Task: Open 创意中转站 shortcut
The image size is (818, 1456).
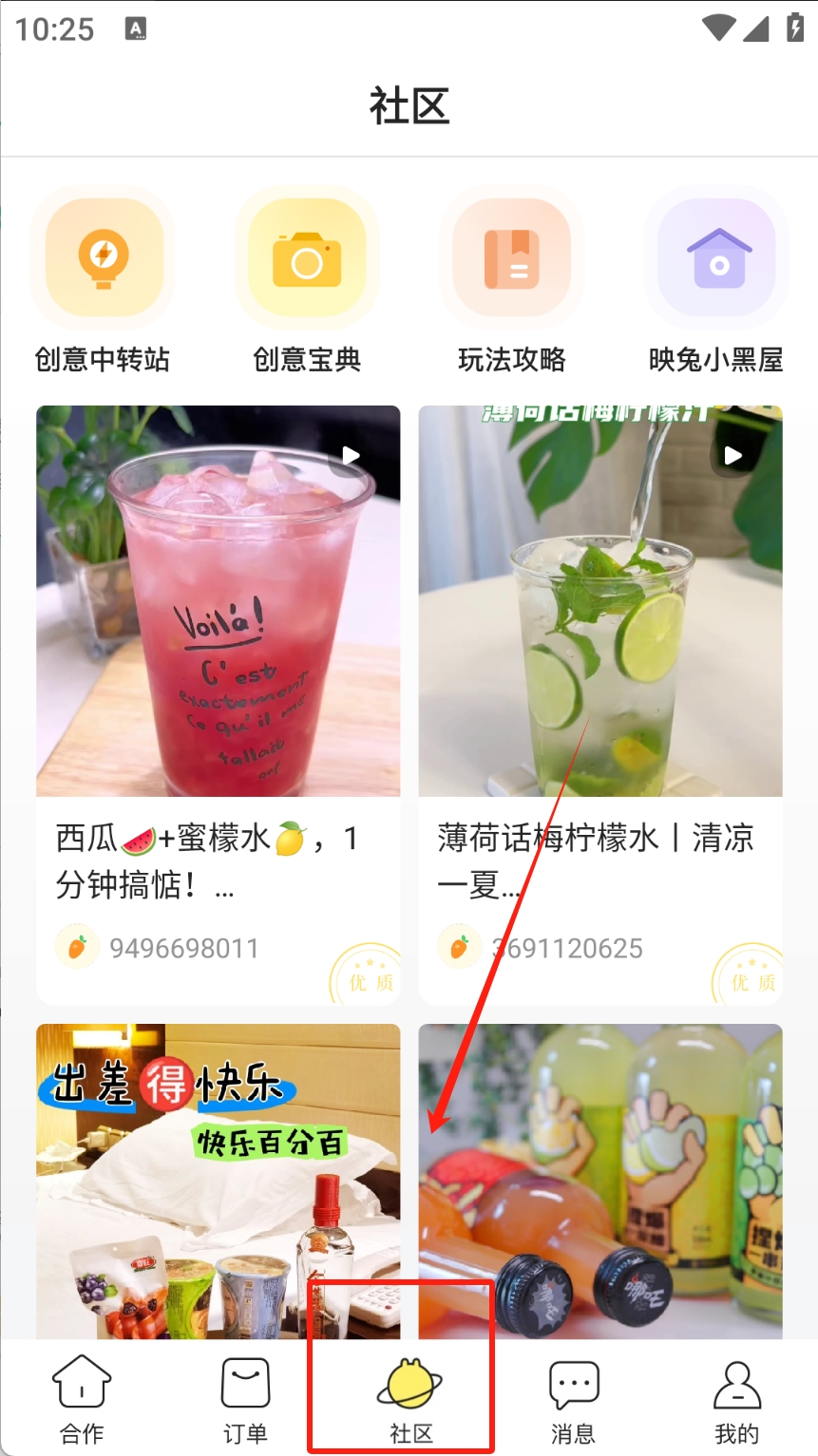Action: pyautogui.click(x=103, y=257)
